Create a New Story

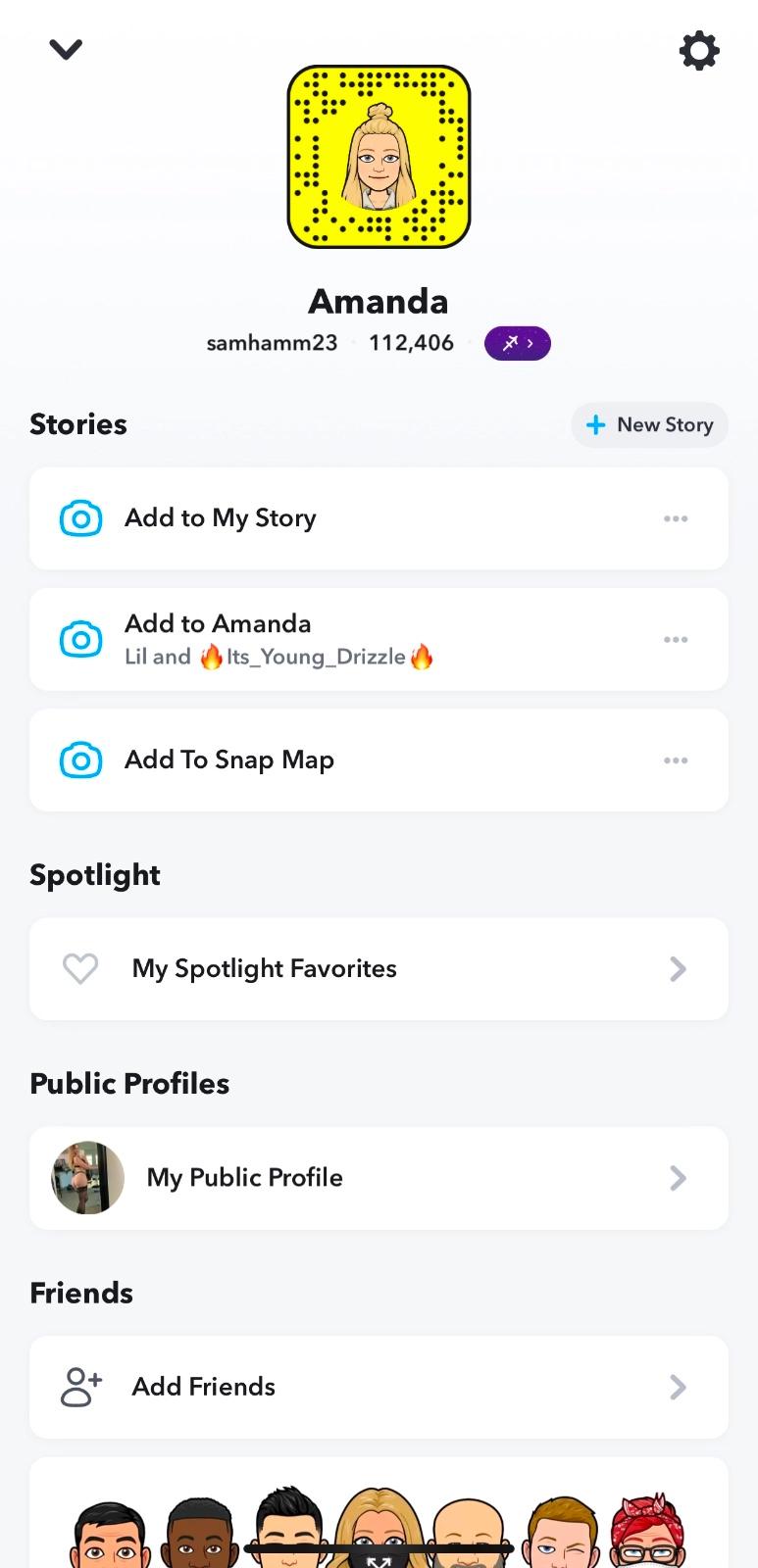pyautogui.click(x=649, y=425)
